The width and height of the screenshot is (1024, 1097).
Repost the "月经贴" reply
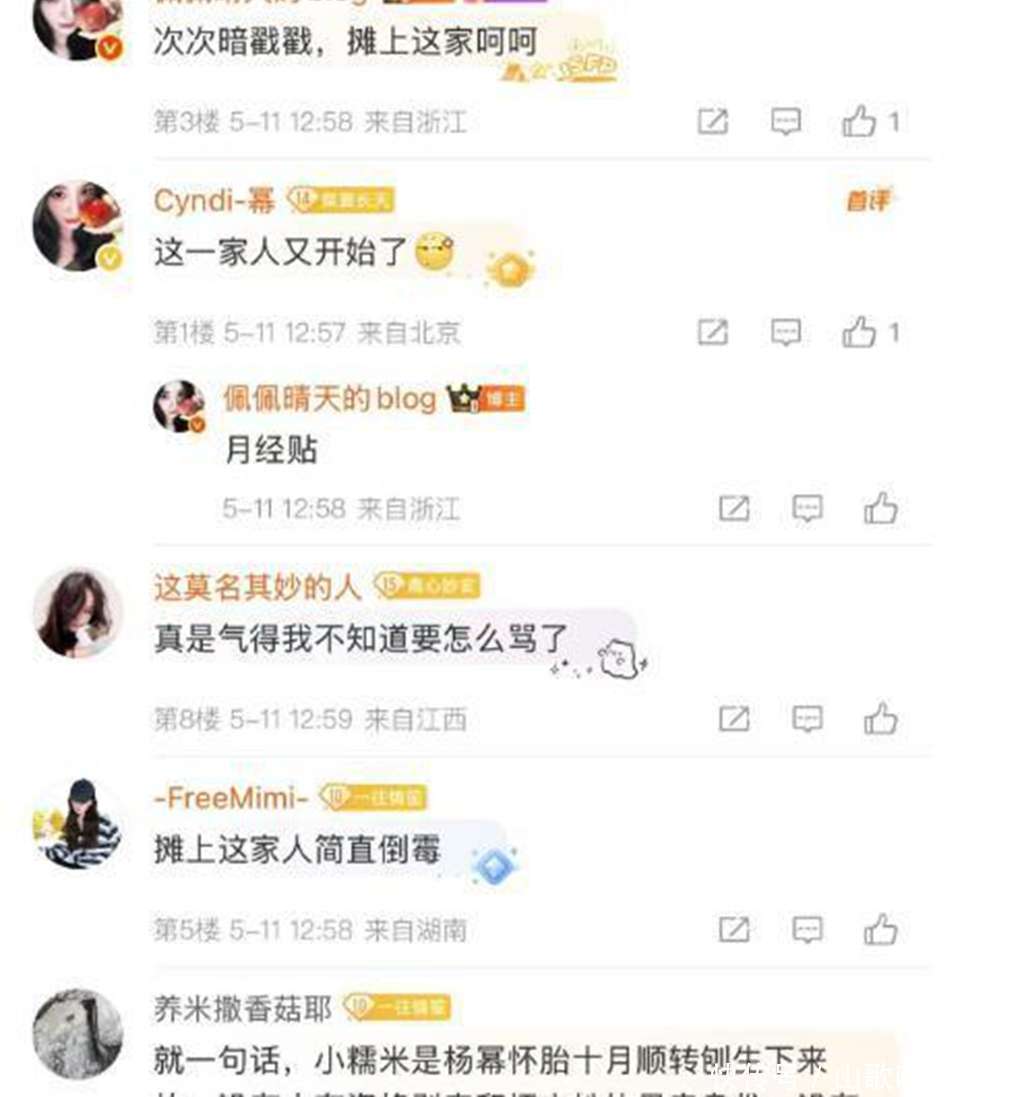[734, 509]
